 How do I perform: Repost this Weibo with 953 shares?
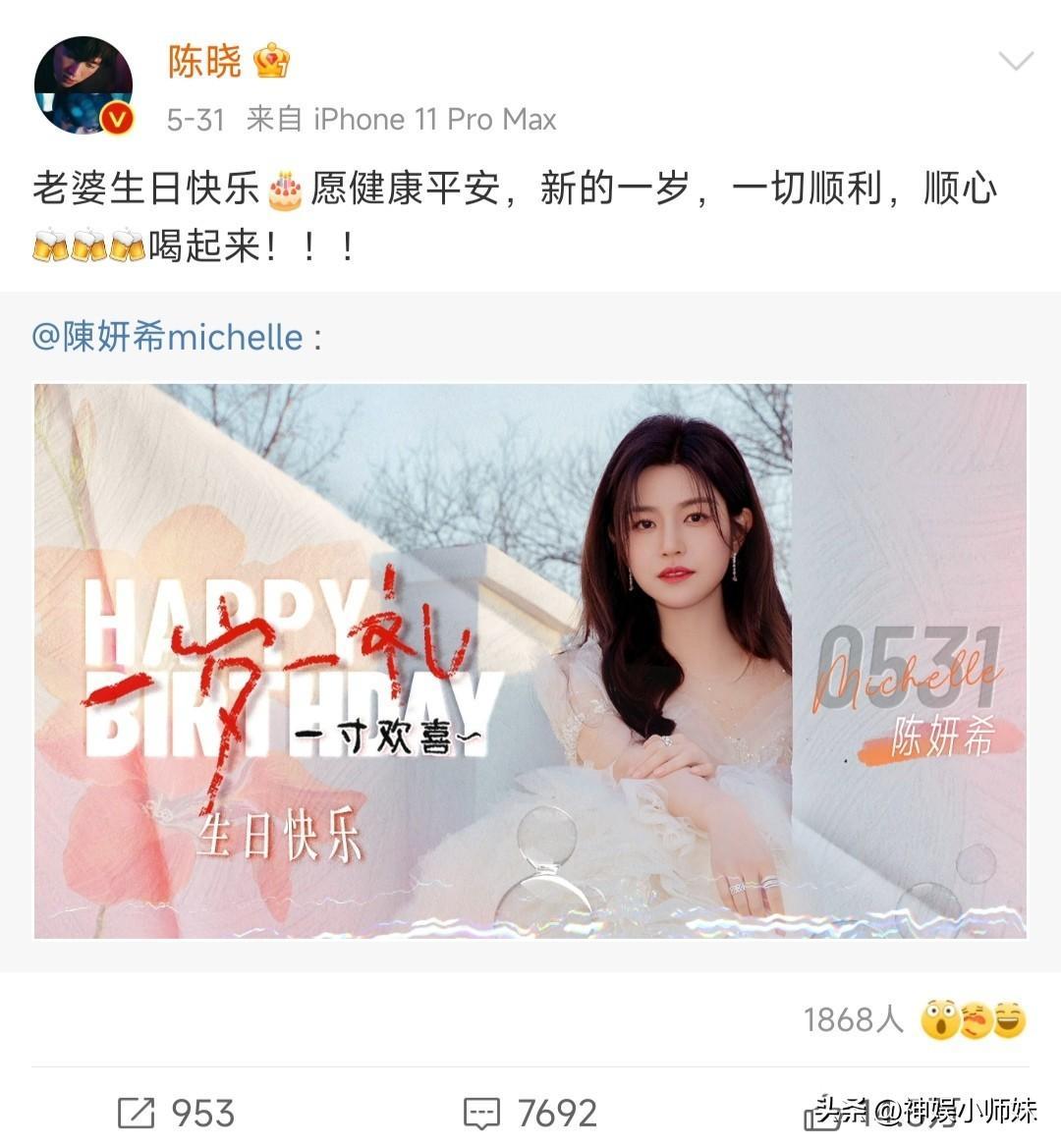[x=177, y=1113]
